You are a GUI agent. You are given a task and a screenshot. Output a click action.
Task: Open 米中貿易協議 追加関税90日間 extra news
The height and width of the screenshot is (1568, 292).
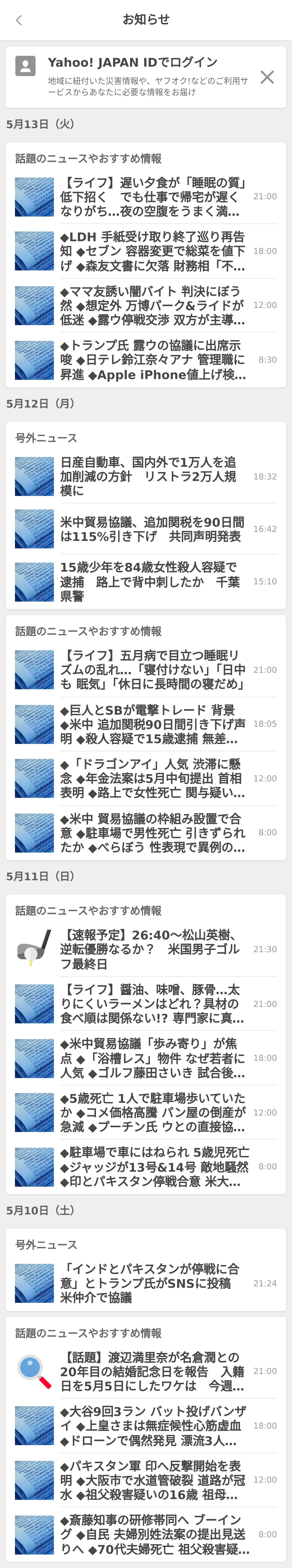coord(152,529)
